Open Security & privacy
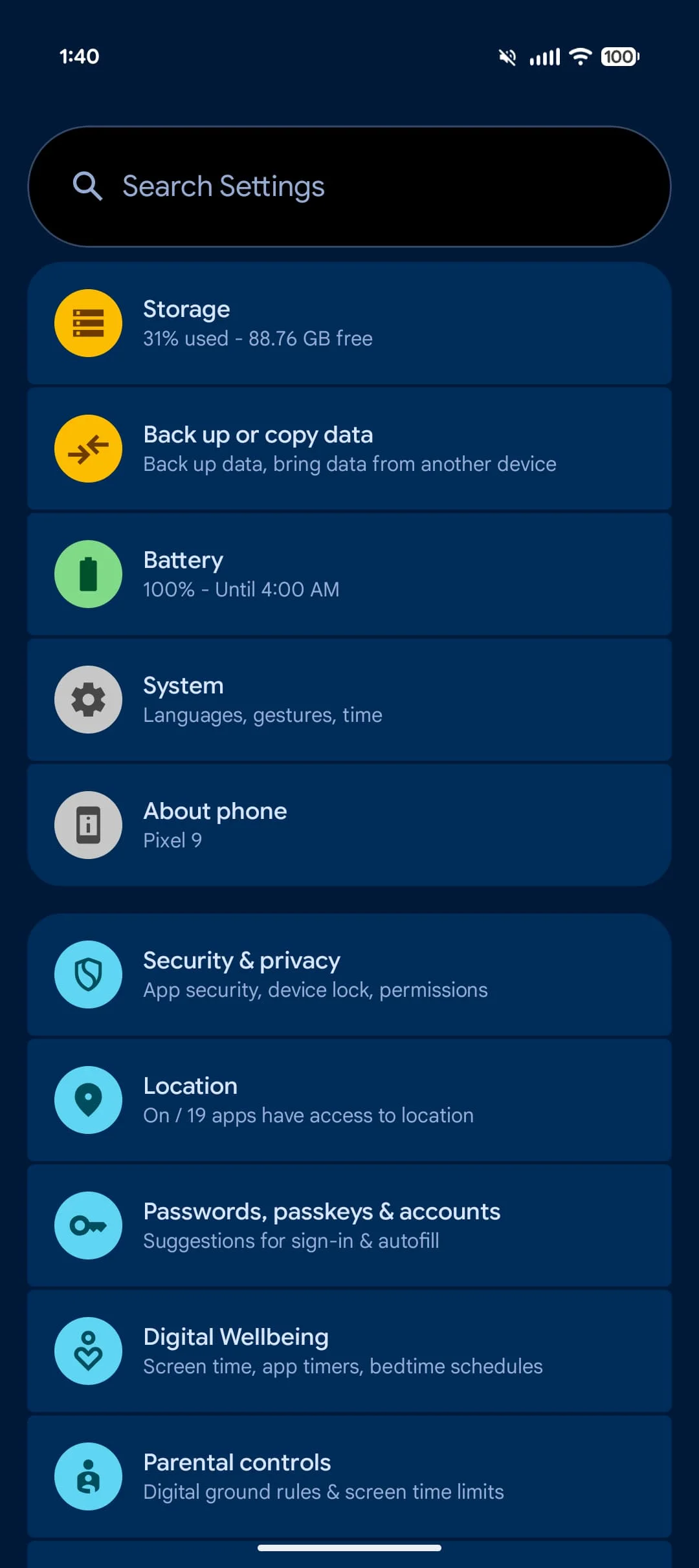The image size is (699, 1568). click(x=349, y=974)
